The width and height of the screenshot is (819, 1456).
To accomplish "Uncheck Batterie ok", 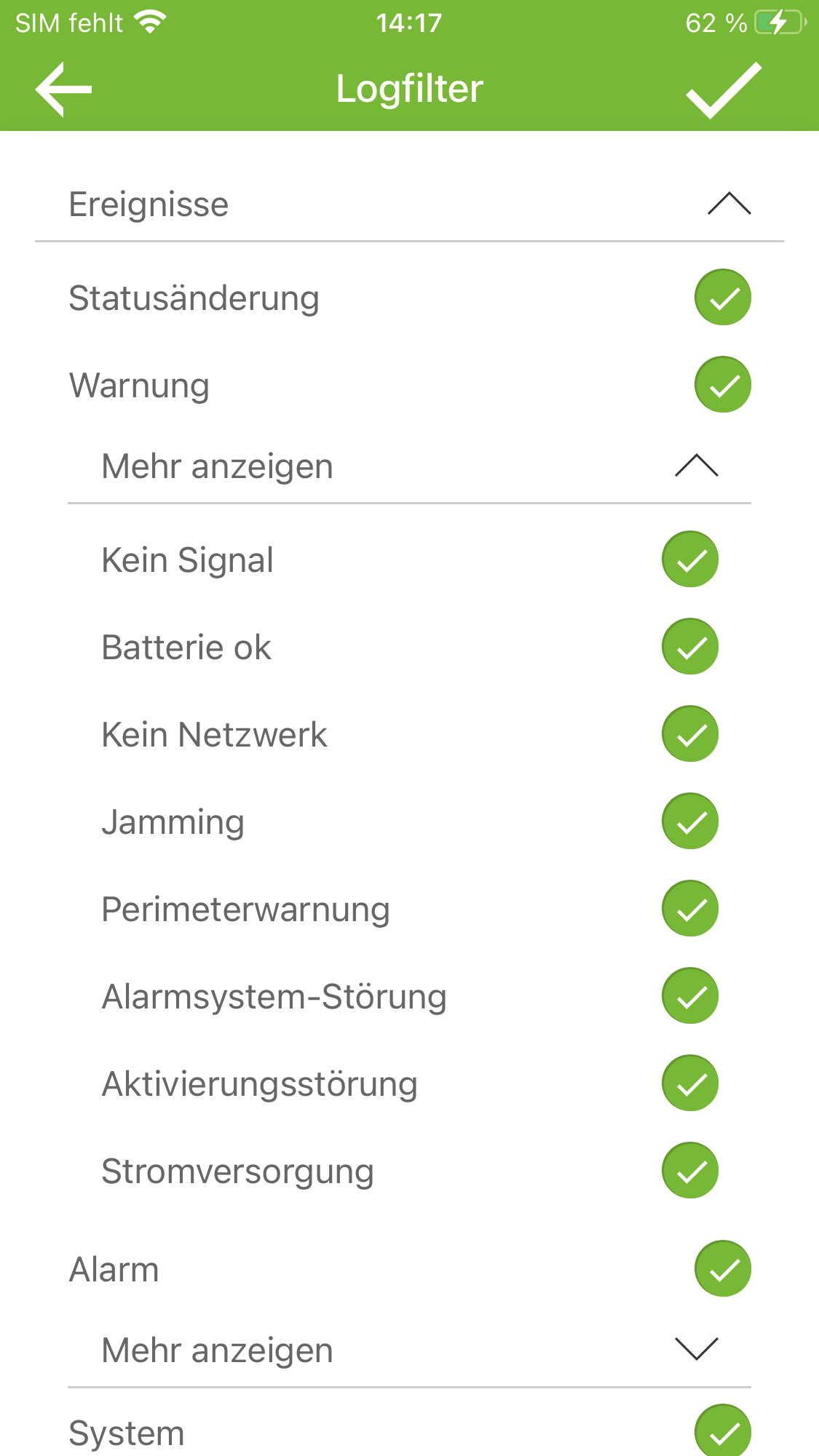I will (690, 647).
